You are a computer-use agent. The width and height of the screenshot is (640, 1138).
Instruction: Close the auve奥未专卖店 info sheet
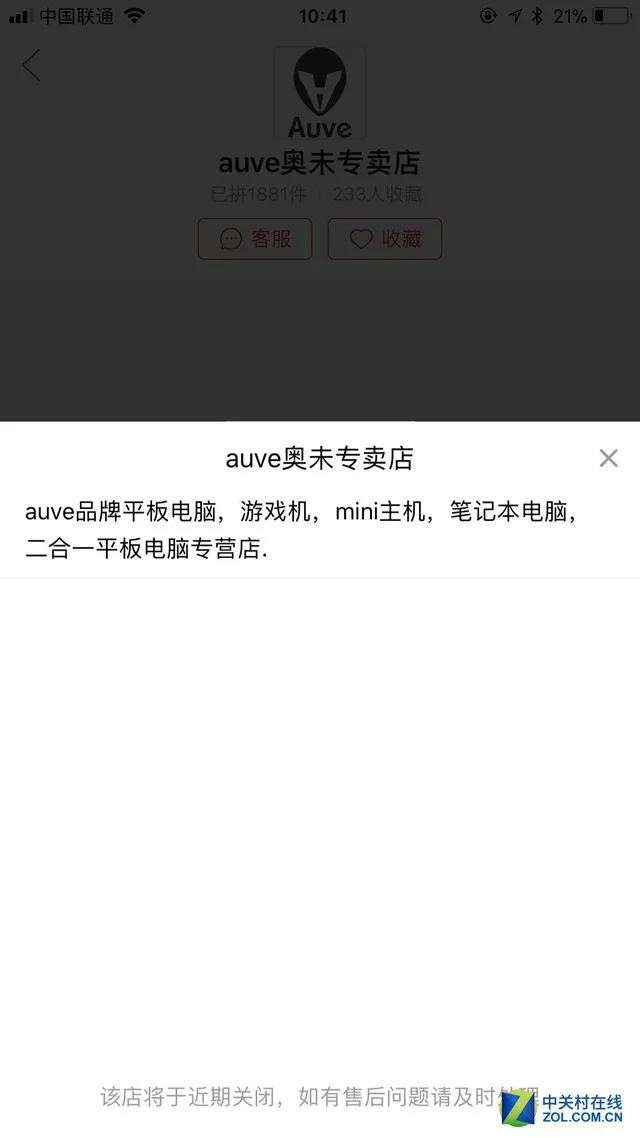click(608, 458)
